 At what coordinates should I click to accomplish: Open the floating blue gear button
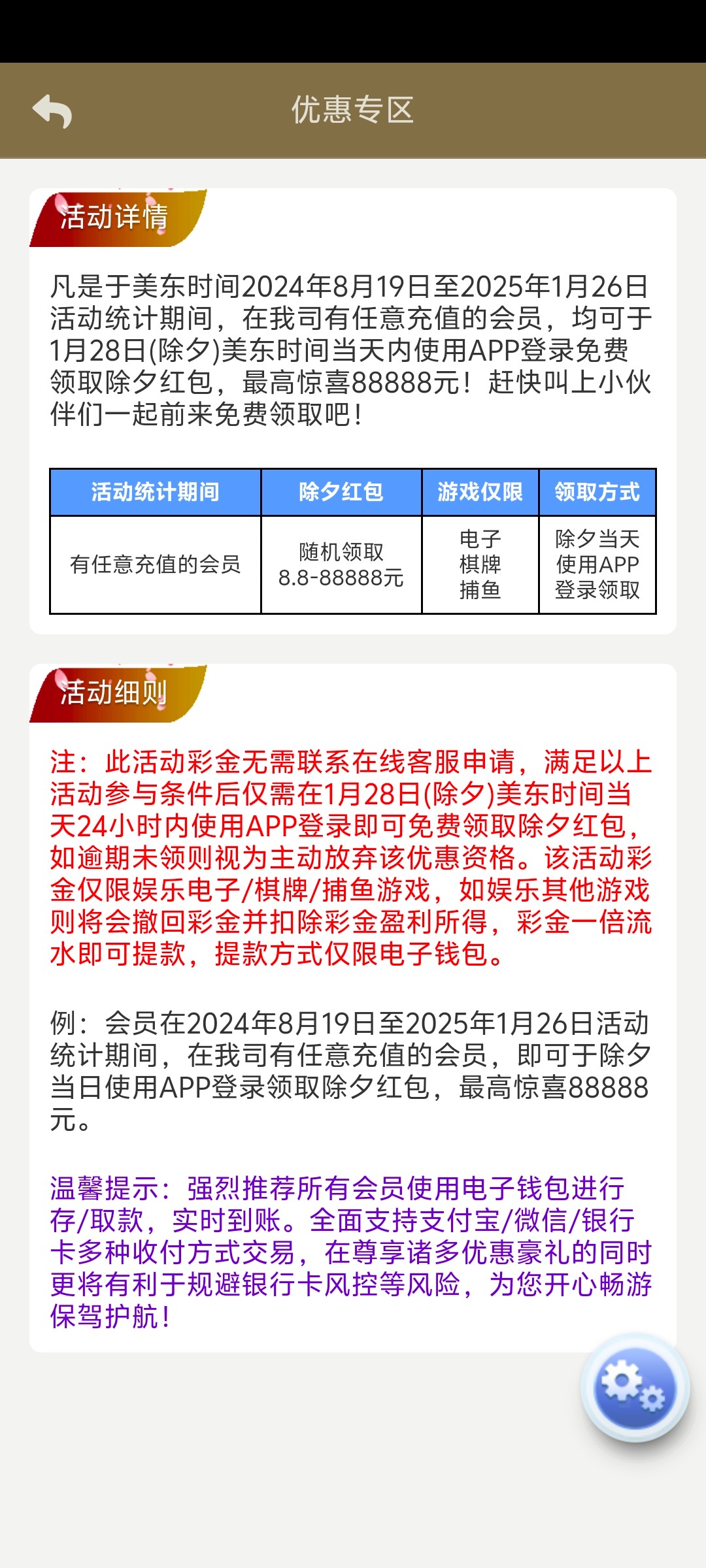point(635,1387)
